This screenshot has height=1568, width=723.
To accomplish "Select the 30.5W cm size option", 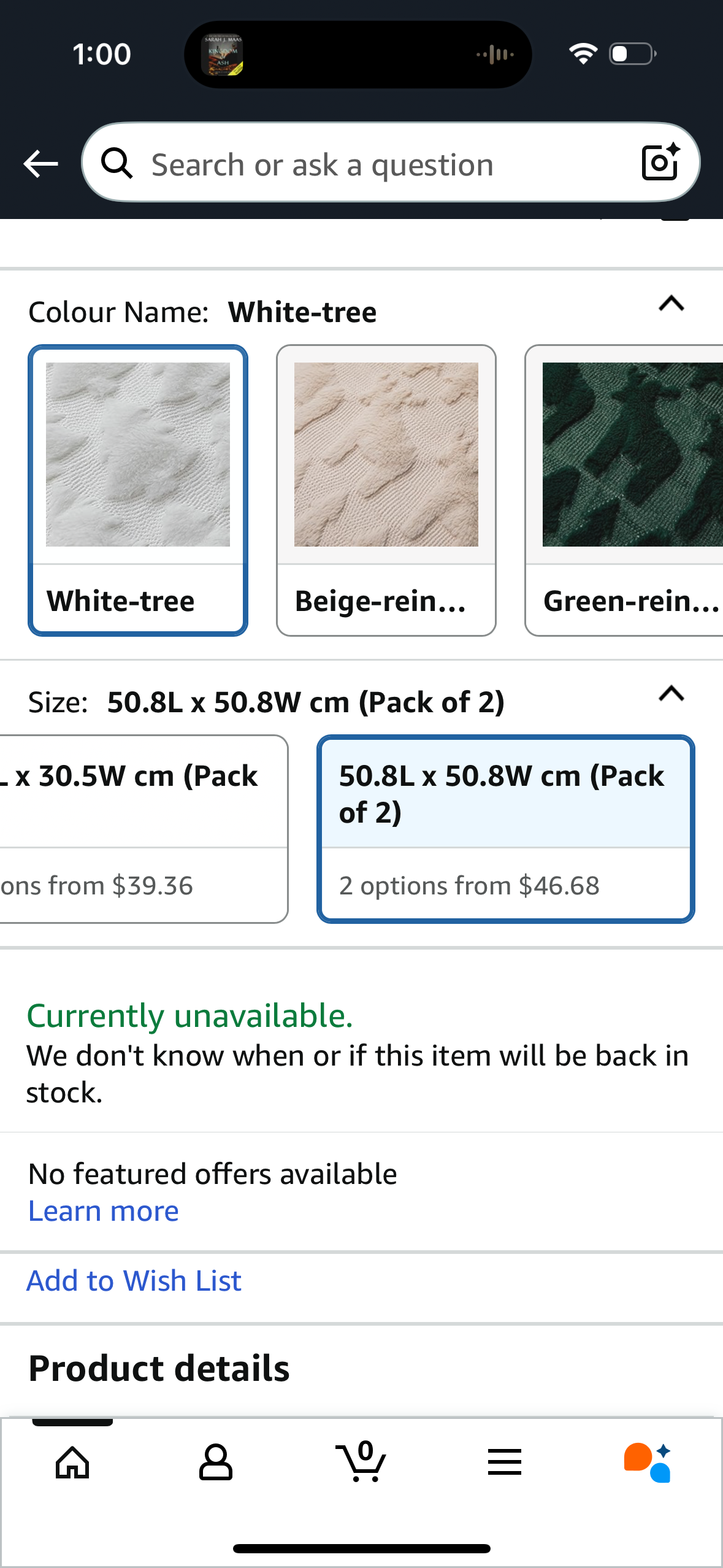I will (142, 828).
